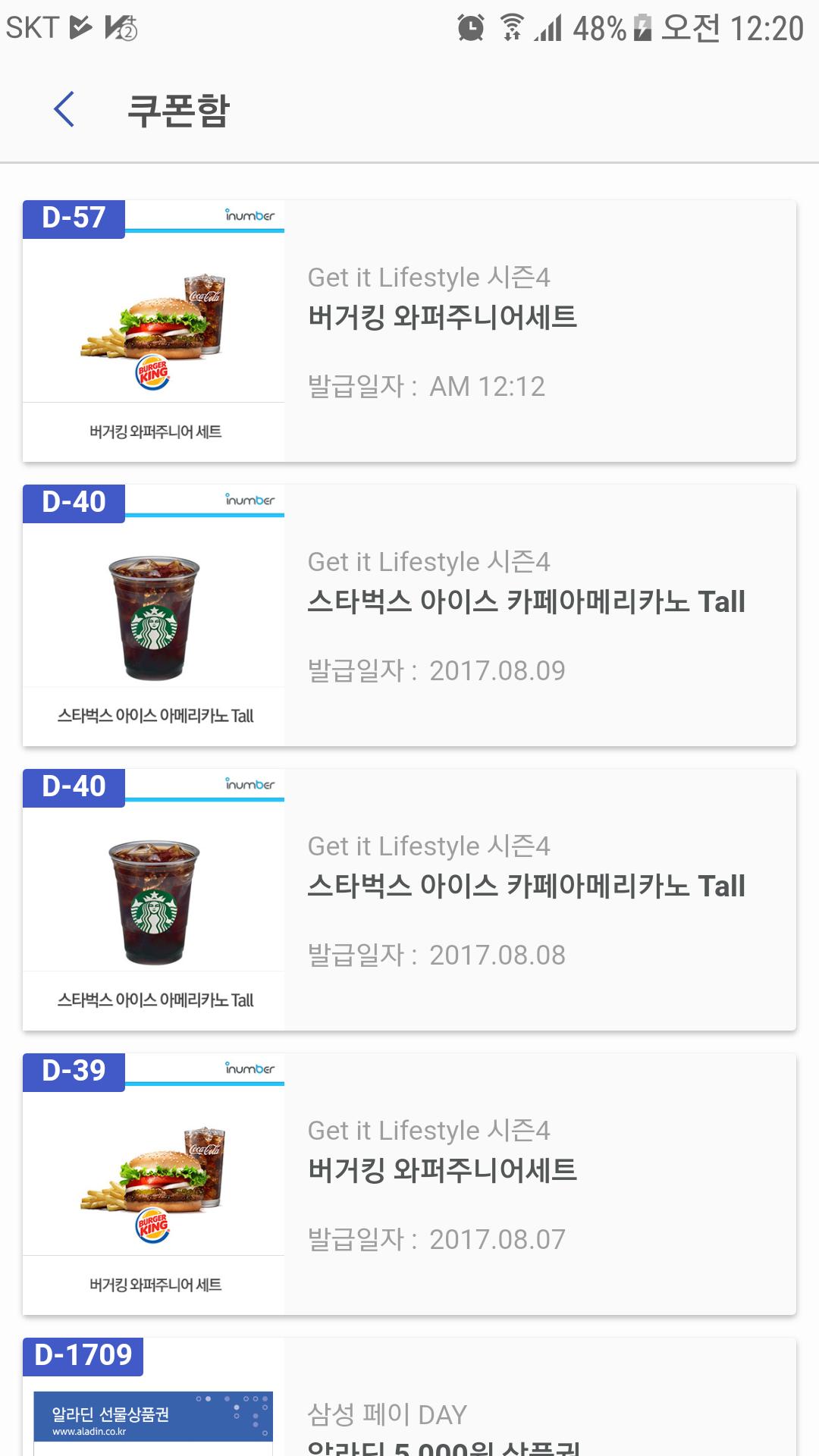819x1456 pixels.
Task: Open the D-39 버거킹 와퍼주니어세트 coupon
Action: pyautogui.click(x=409, y=1185)
